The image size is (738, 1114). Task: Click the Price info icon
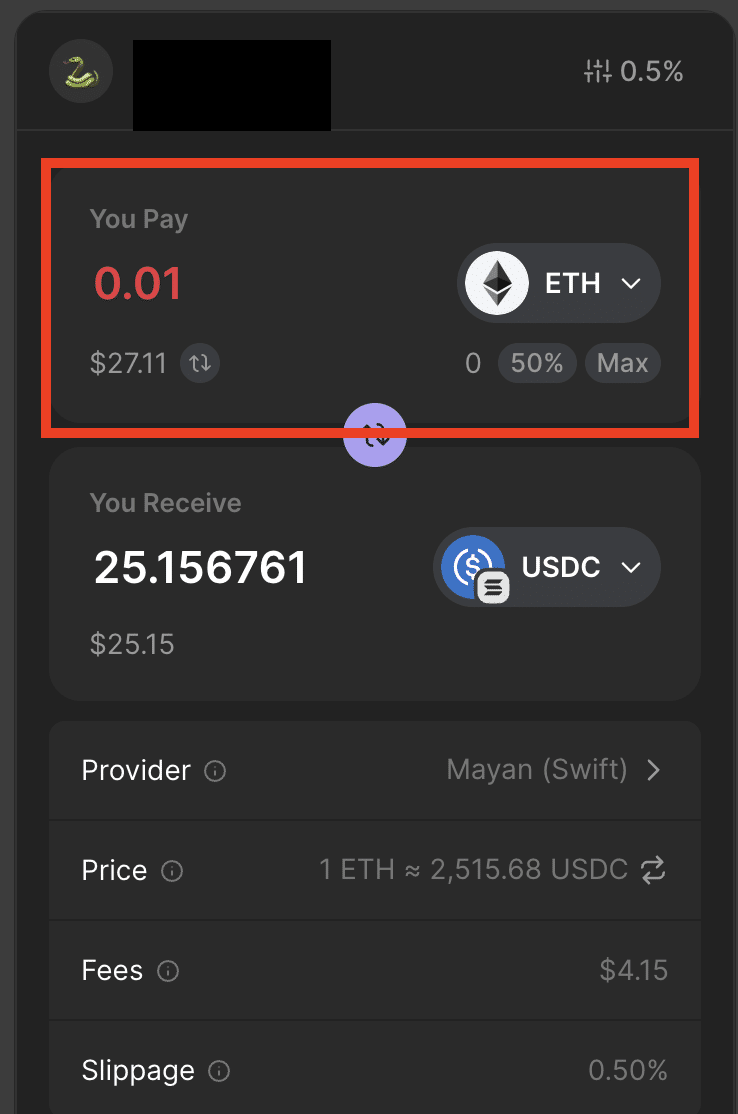[172, 871]
